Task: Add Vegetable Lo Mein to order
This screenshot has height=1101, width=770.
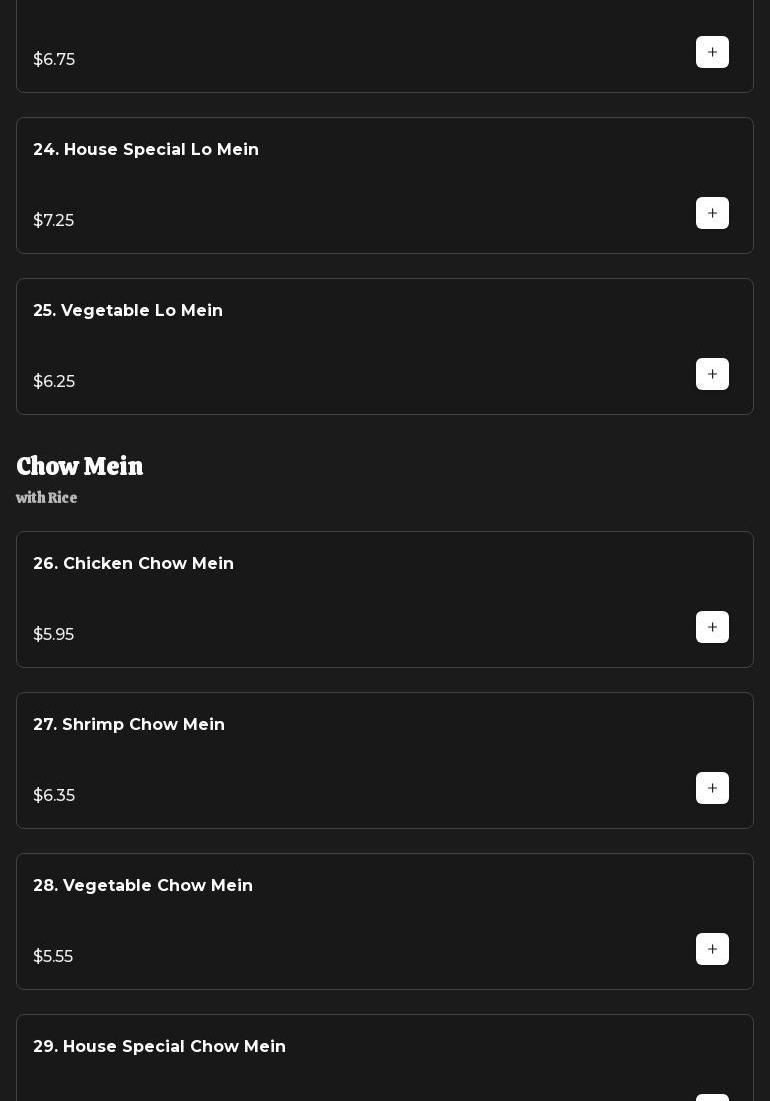Action: click(x=712, y=374)
